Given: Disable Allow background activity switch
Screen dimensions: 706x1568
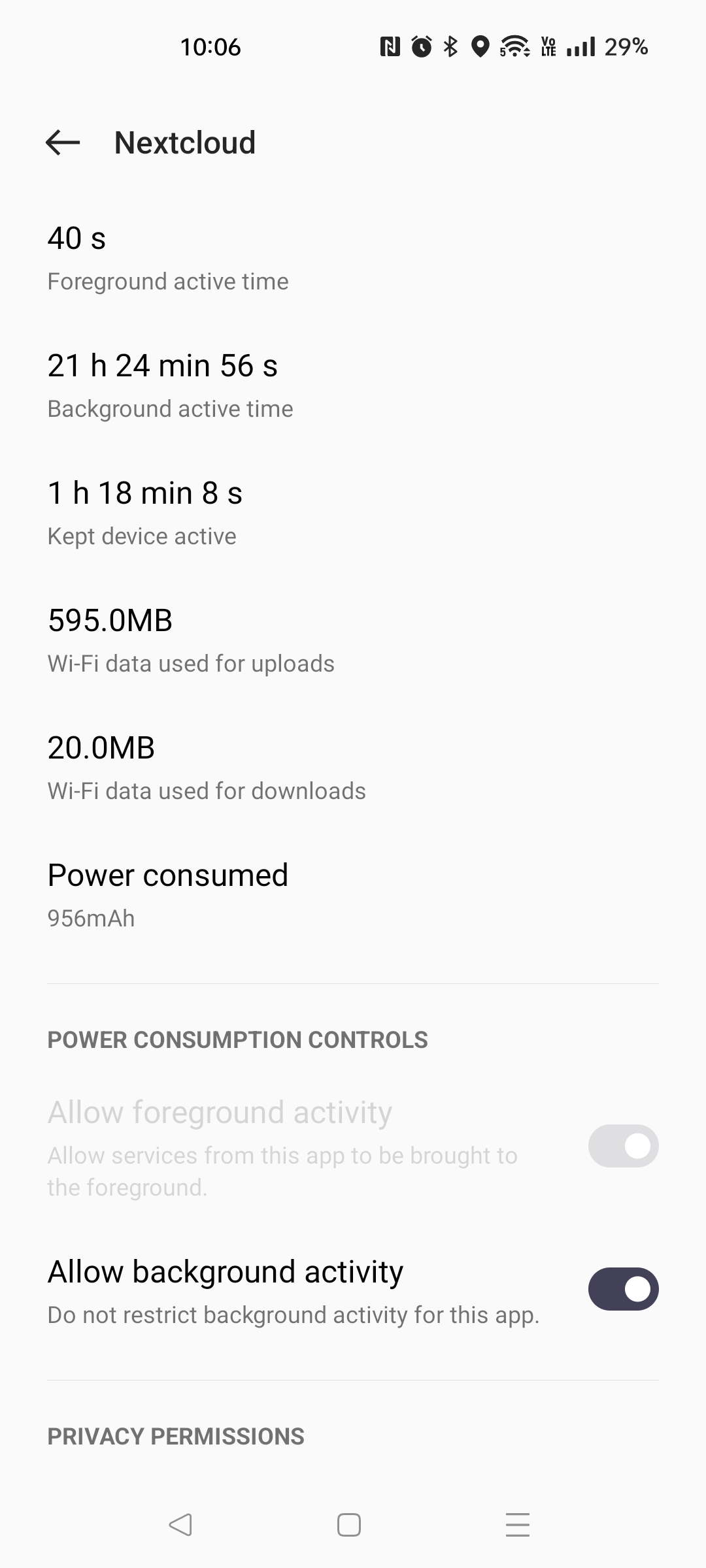Looking at the screenshot, I should 623,1289.
